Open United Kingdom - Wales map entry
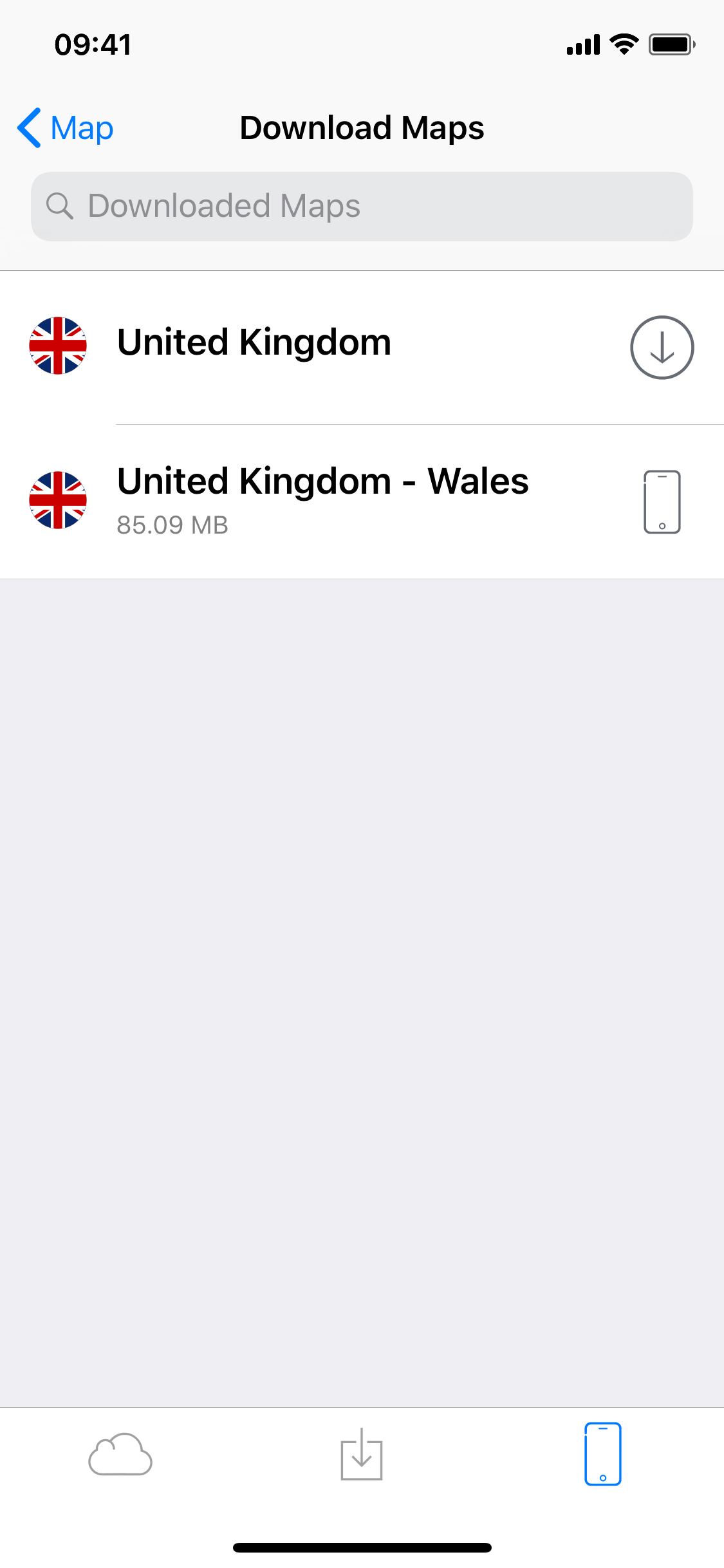 point(362,501)
